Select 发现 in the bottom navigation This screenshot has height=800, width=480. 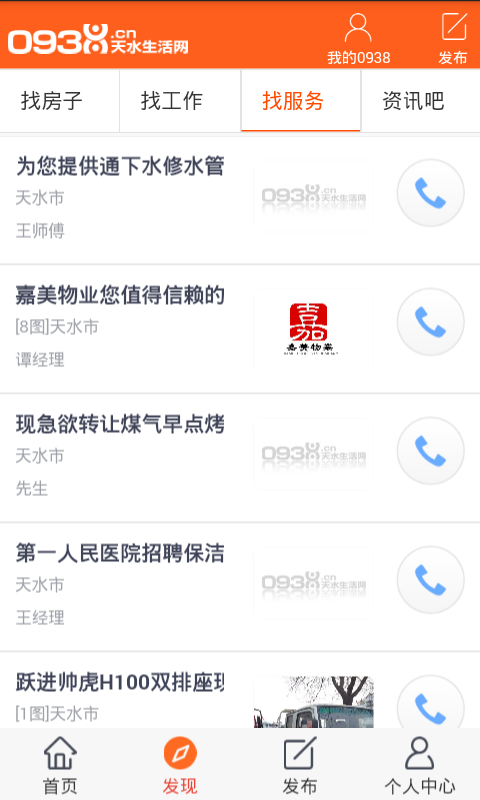(180, 765)
